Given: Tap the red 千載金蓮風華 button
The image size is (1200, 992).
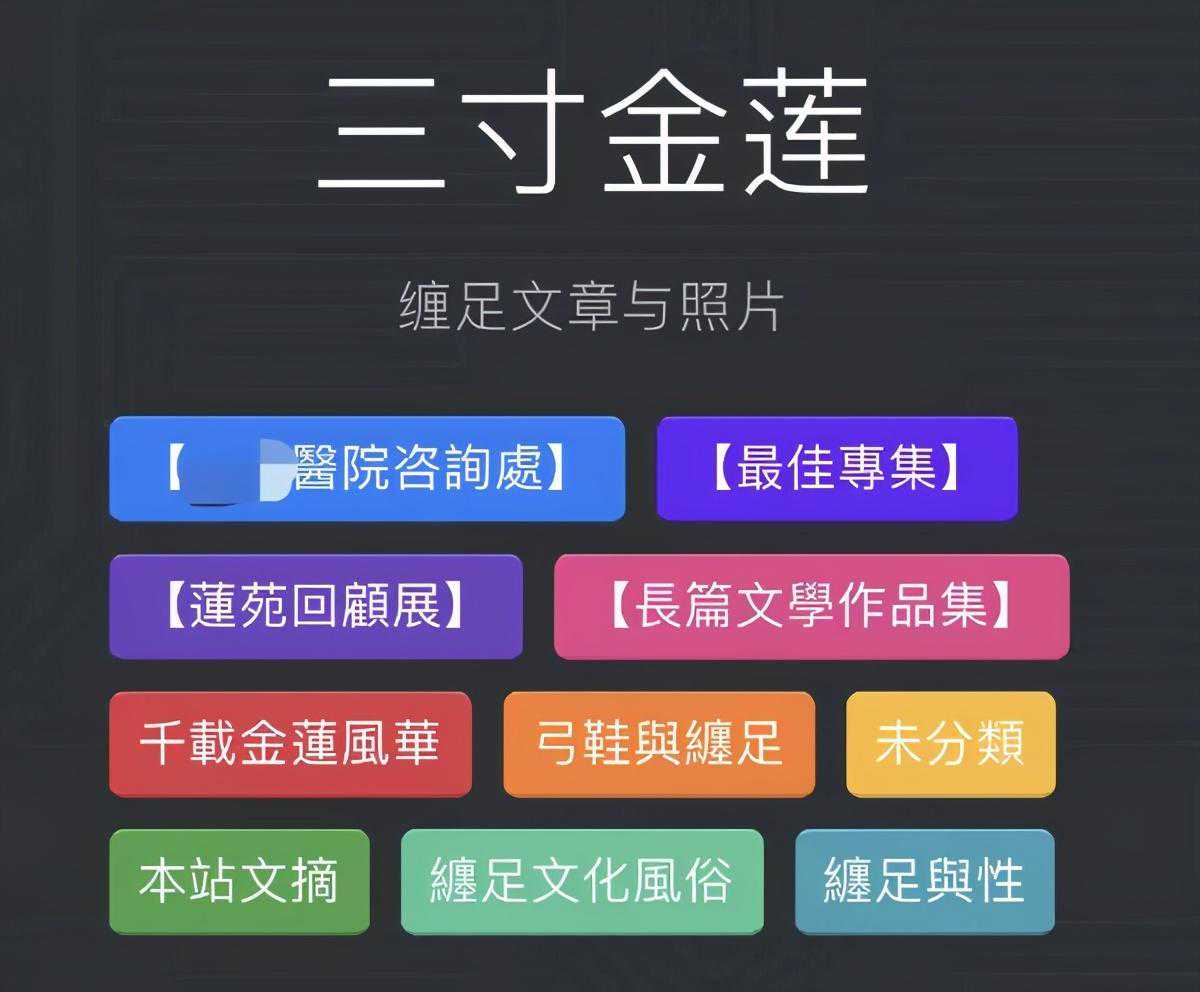Looking at the screenshot, I should pyautogui.click(x=290, y=744).
